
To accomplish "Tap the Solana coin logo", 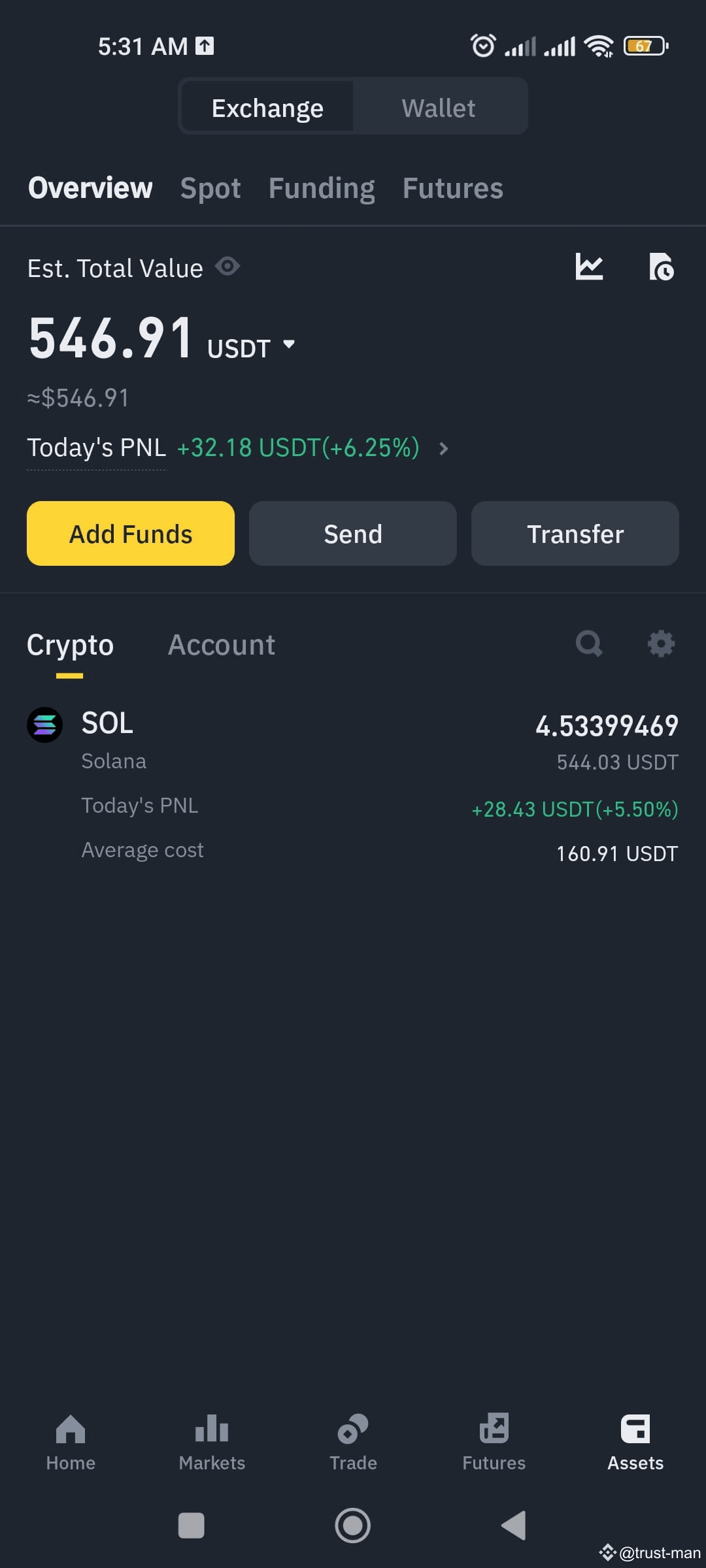I will point(44,723).
